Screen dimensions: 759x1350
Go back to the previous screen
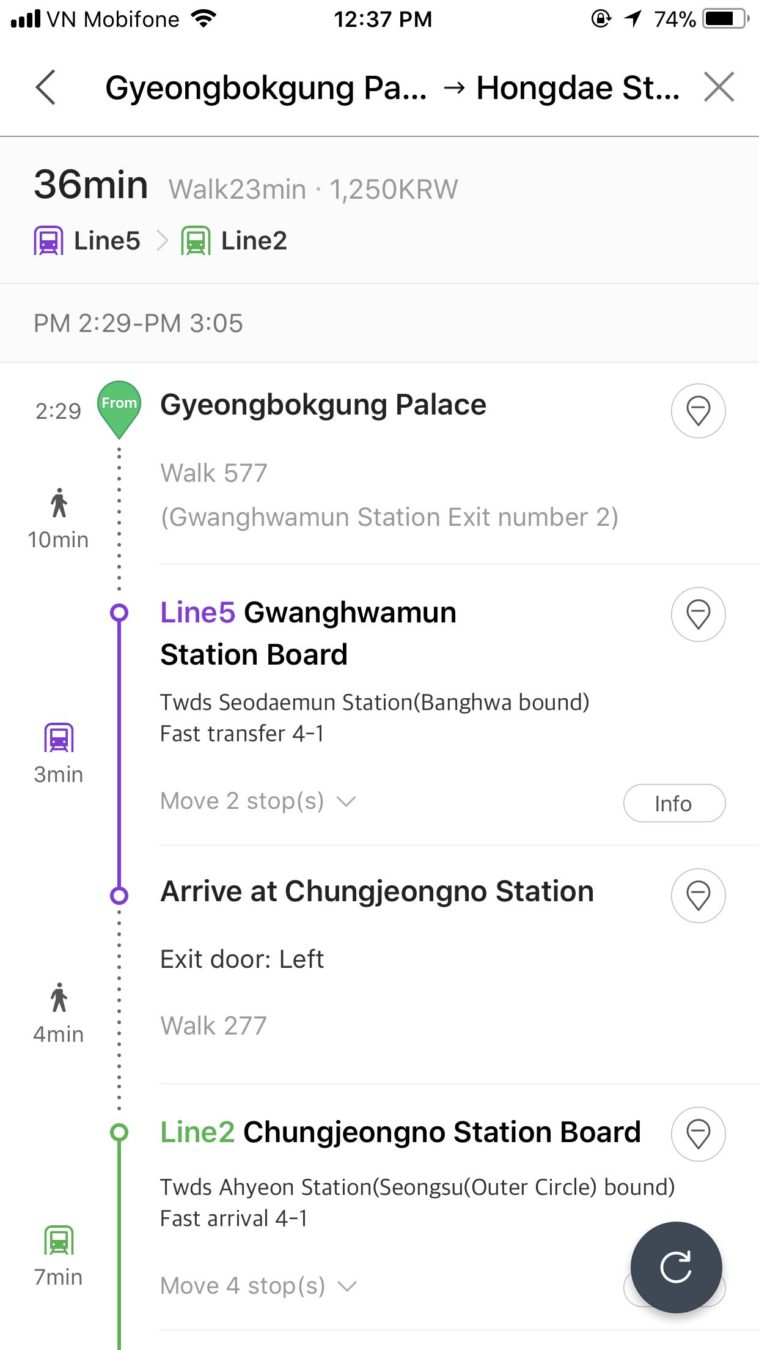tap(46, 88)
